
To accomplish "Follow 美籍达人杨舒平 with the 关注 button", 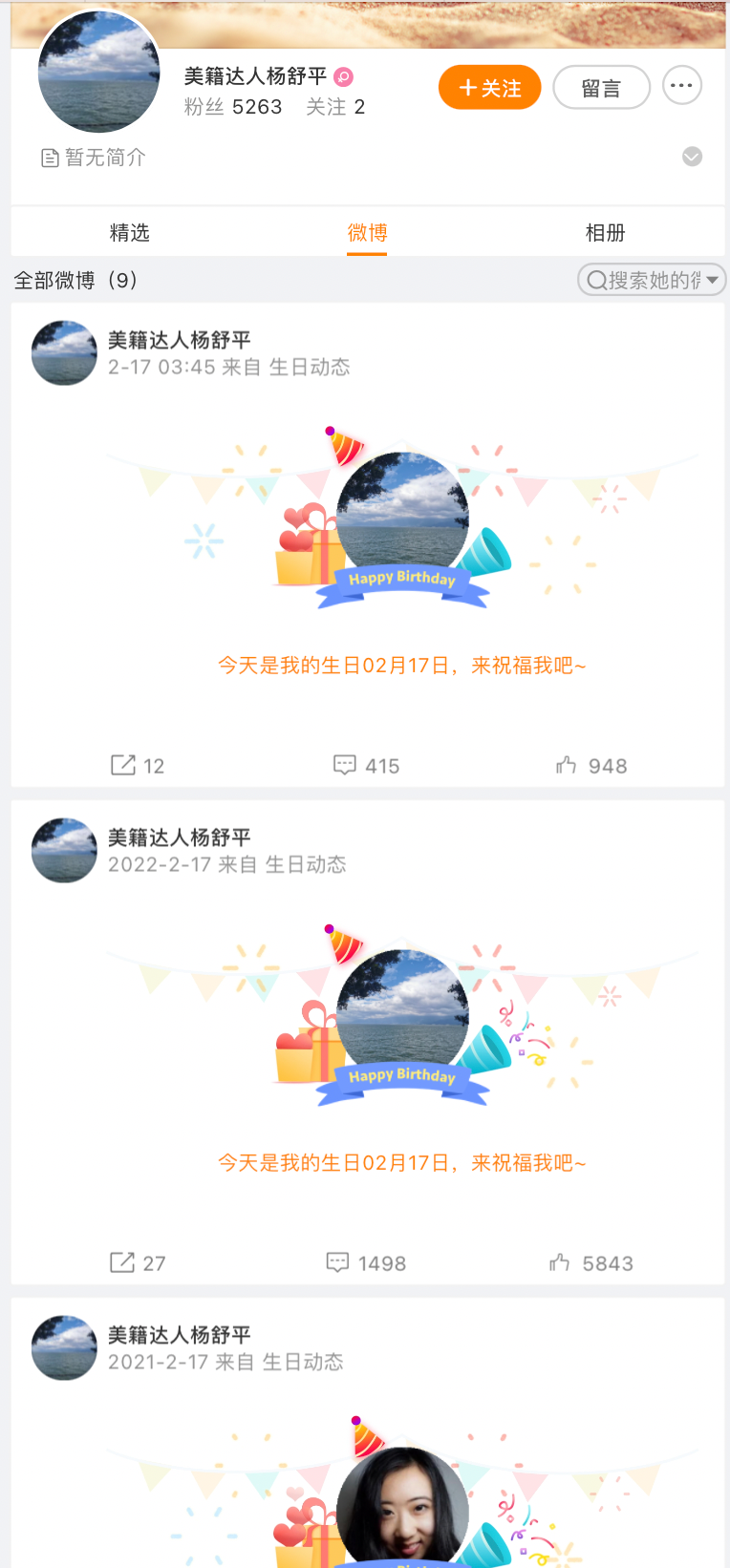I will pos(489,88).
